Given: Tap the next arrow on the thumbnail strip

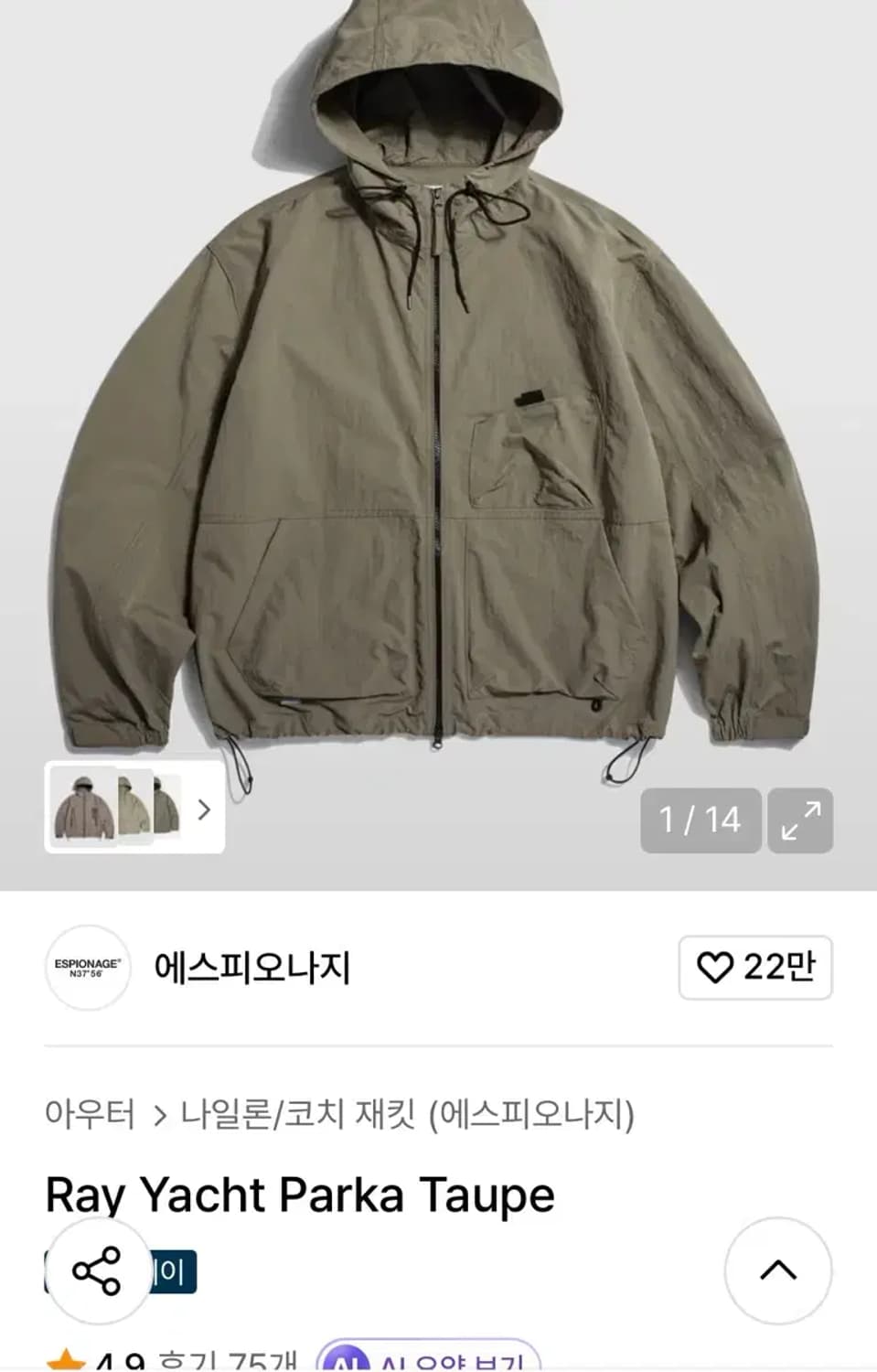Looking at the screenshot, I should (206, 809).
